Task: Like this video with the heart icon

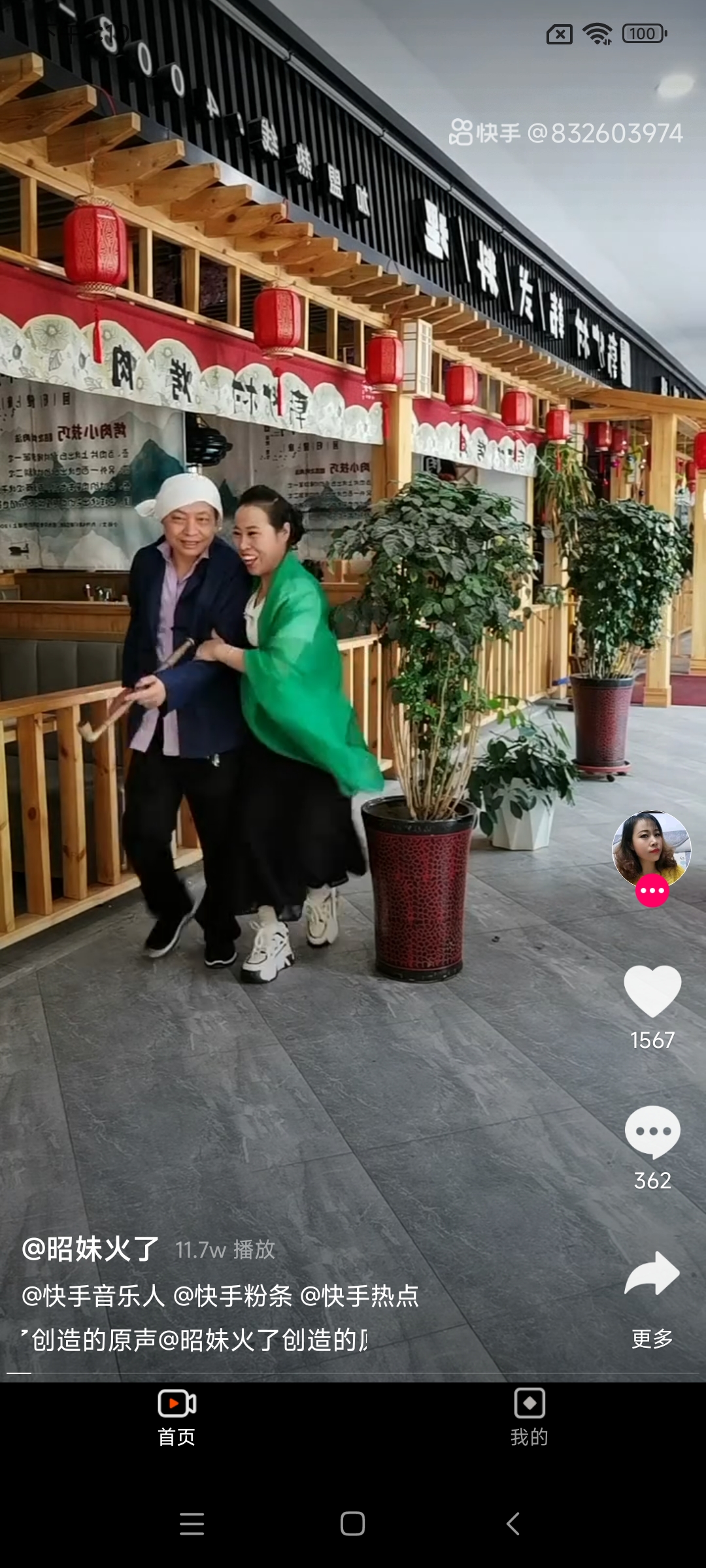Action: [x=652, y=992]
